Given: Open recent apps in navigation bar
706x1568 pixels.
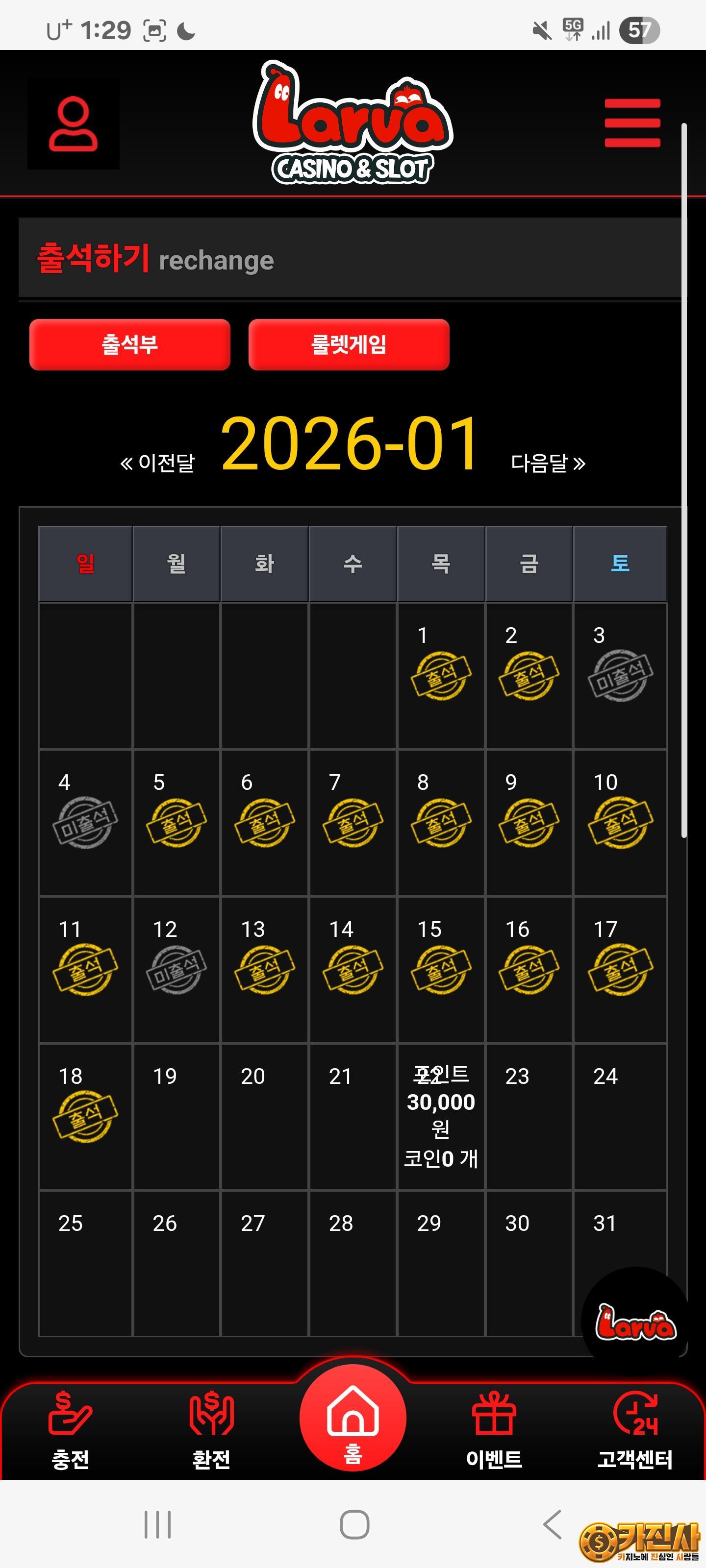Looking at the screenshot, I should click(157, 1525).
